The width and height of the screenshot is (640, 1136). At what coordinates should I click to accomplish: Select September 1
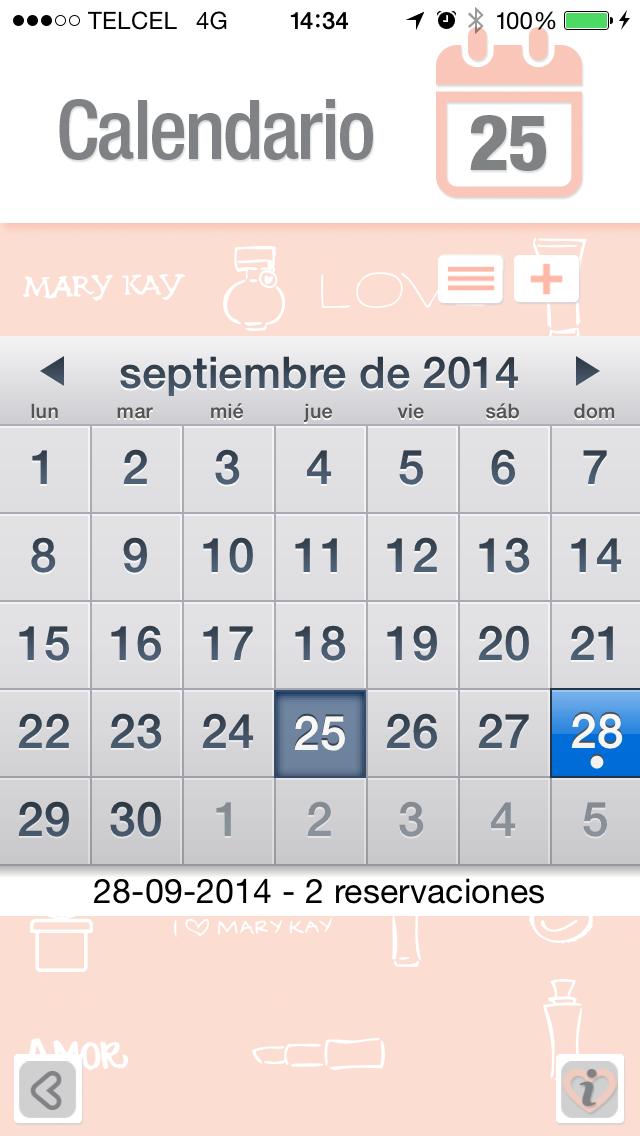(x=44, y=469)
